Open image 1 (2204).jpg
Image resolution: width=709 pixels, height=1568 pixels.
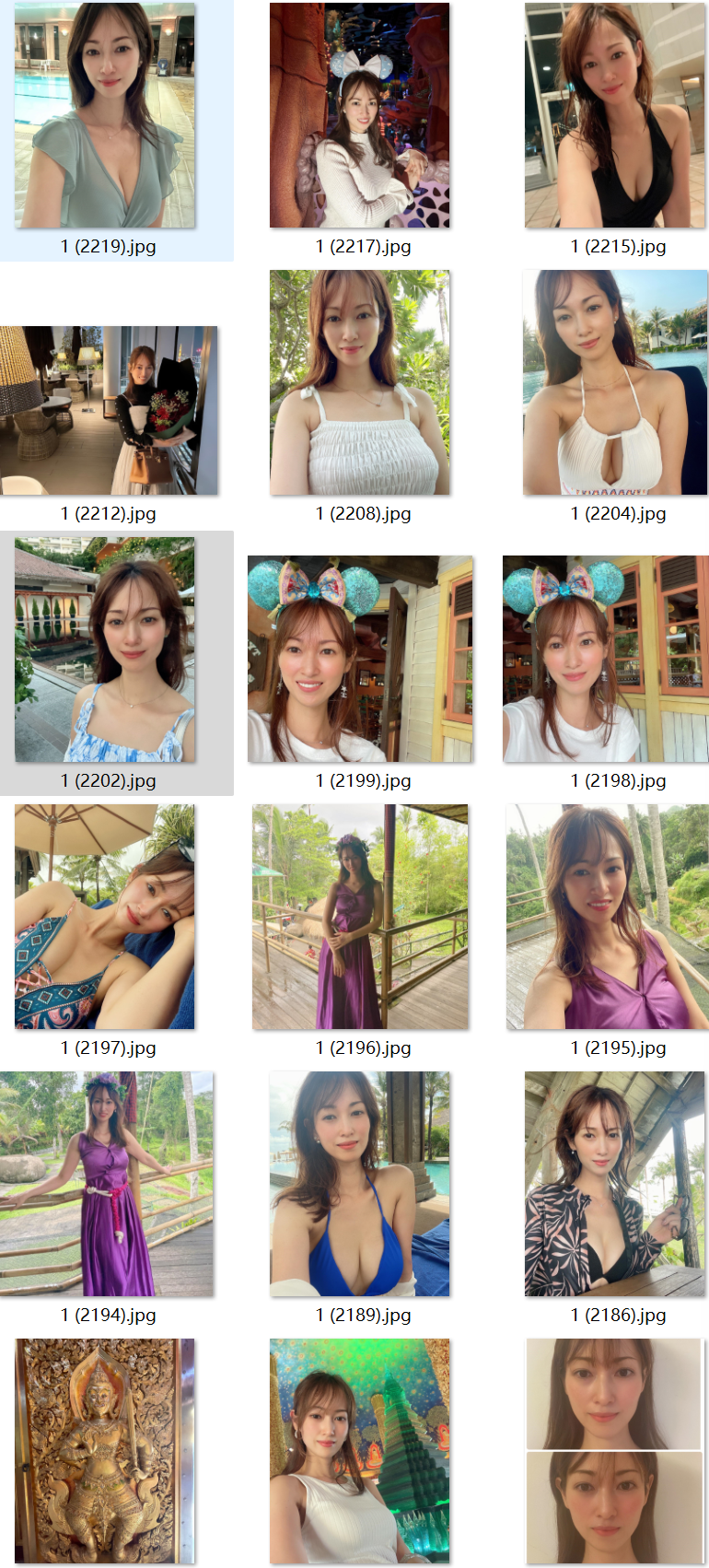point(614,382)
